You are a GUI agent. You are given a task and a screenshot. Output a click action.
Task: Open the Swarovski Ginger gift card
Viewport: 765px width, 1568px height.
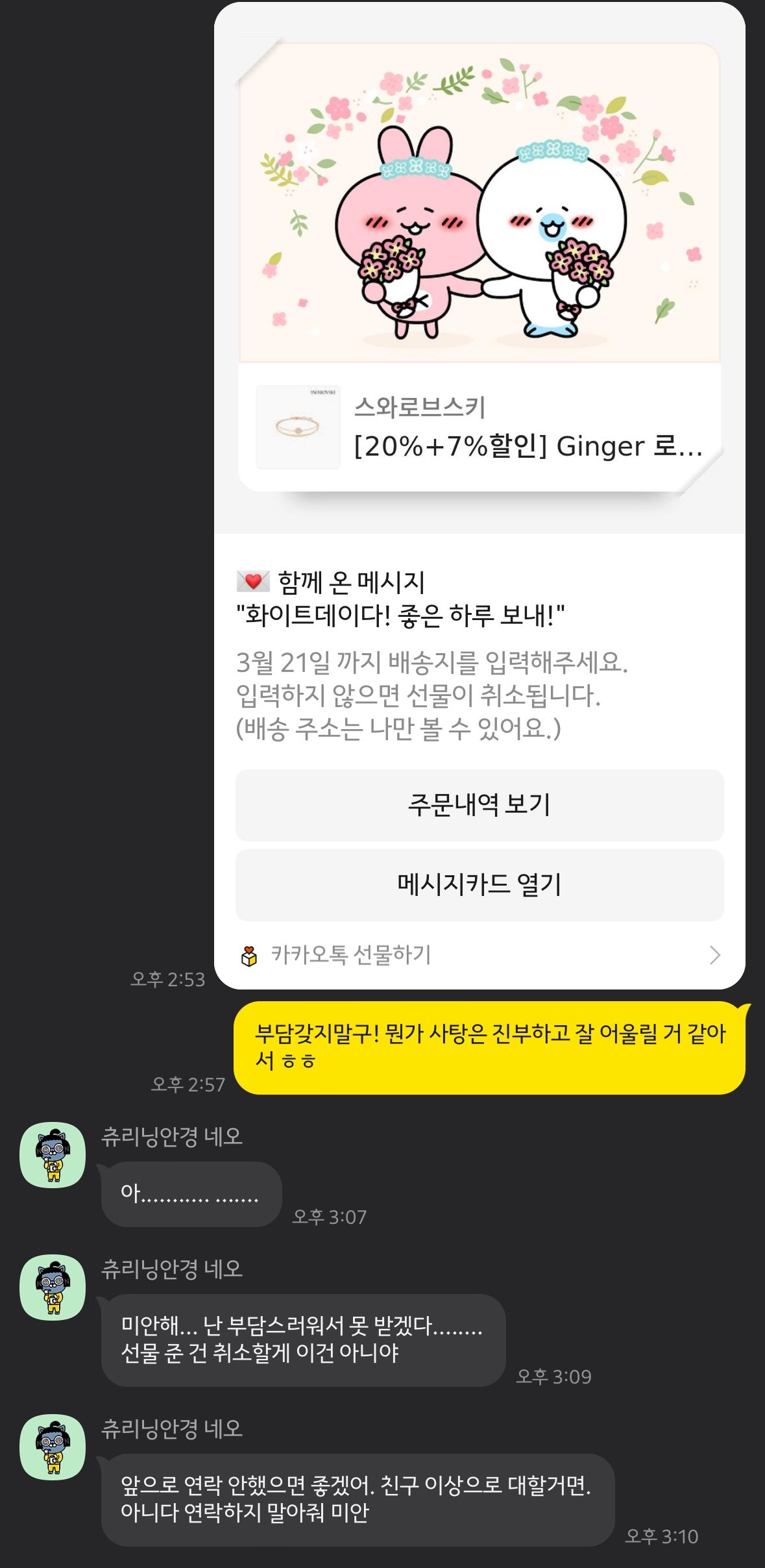(479, 427)
